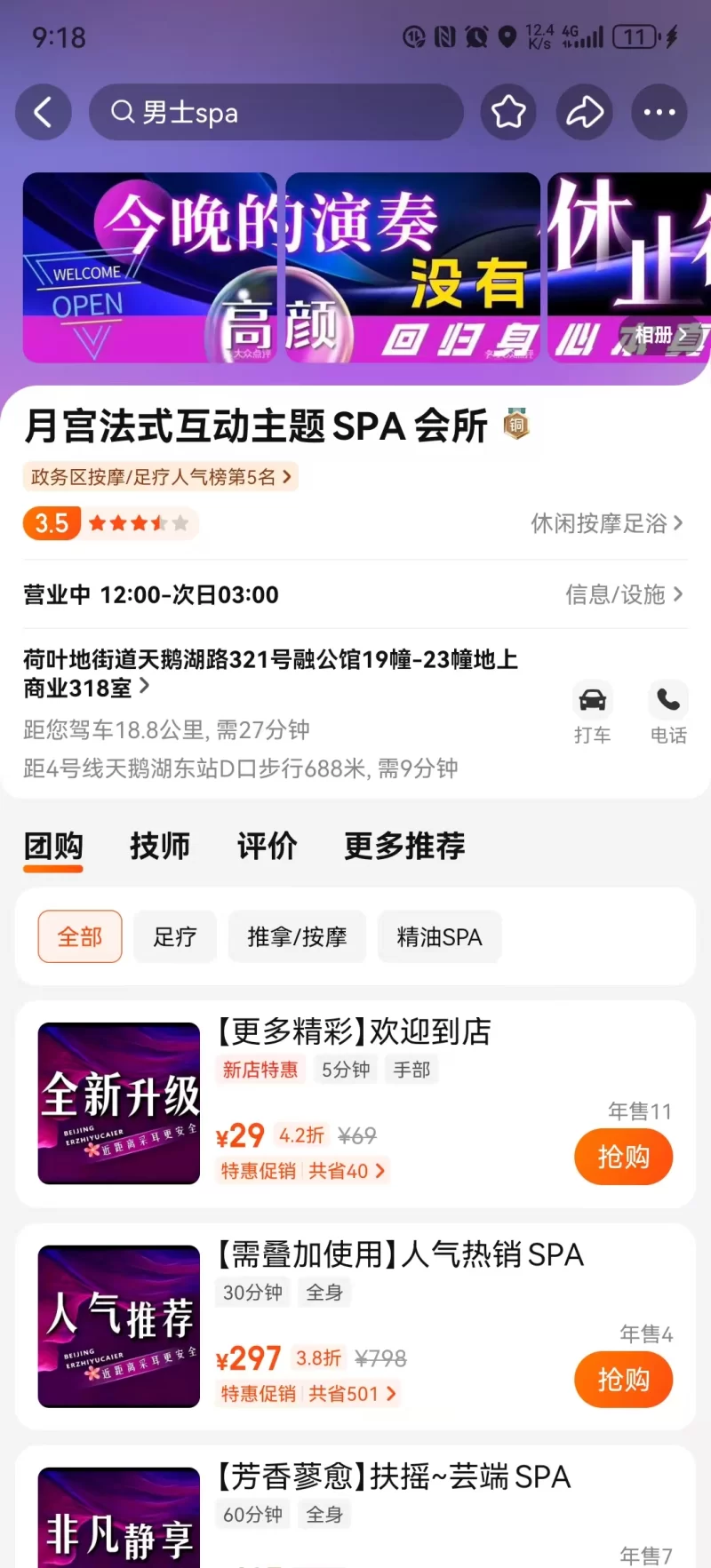
Task: Tap the 3.5 star rating bar
Action: coord(107,523)
